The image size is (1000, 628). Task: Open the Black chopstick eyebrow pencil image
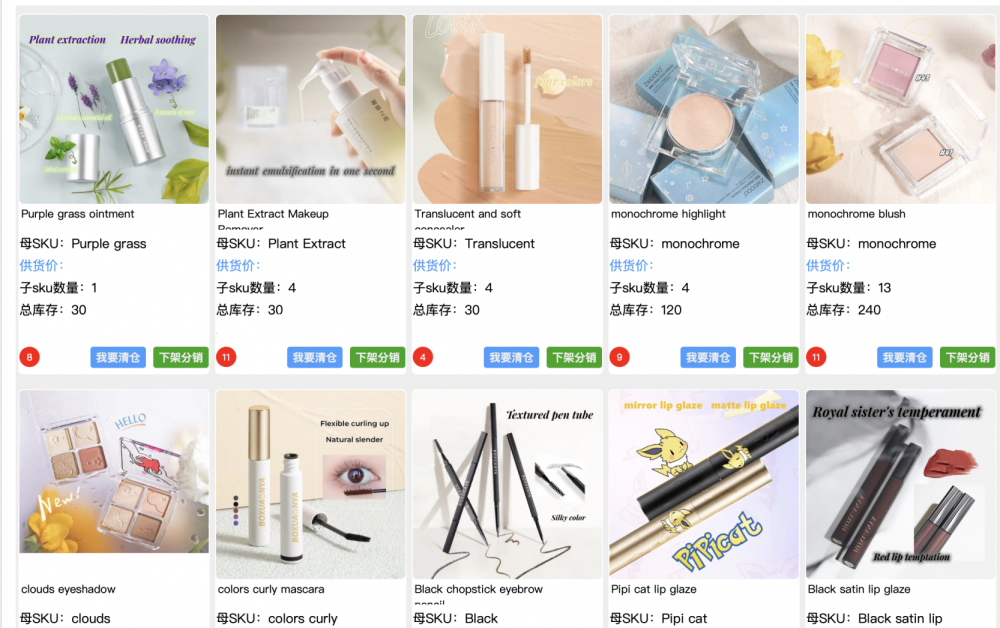pos(507,484)
